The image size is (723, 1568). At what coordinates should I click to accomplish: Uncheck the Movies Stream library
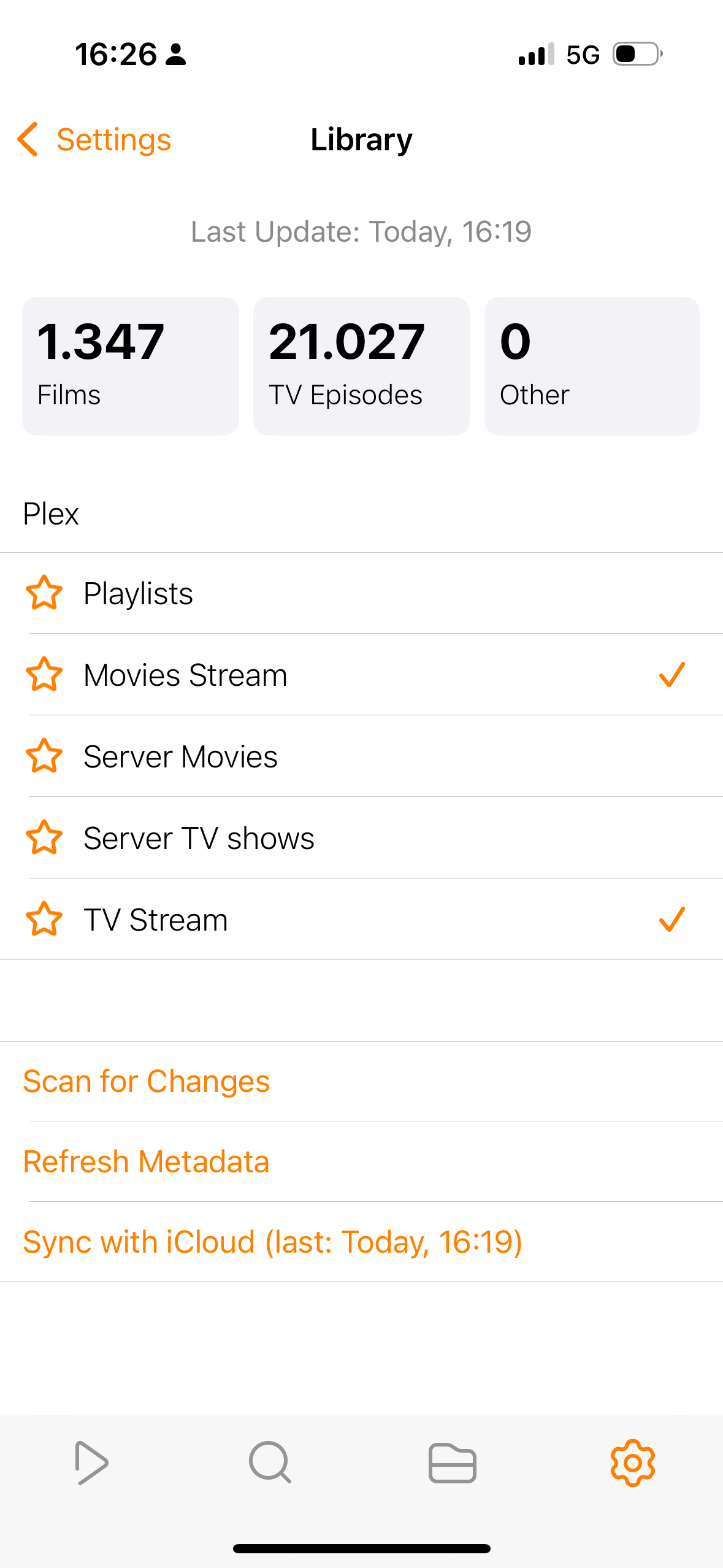(x=671, y=675)
